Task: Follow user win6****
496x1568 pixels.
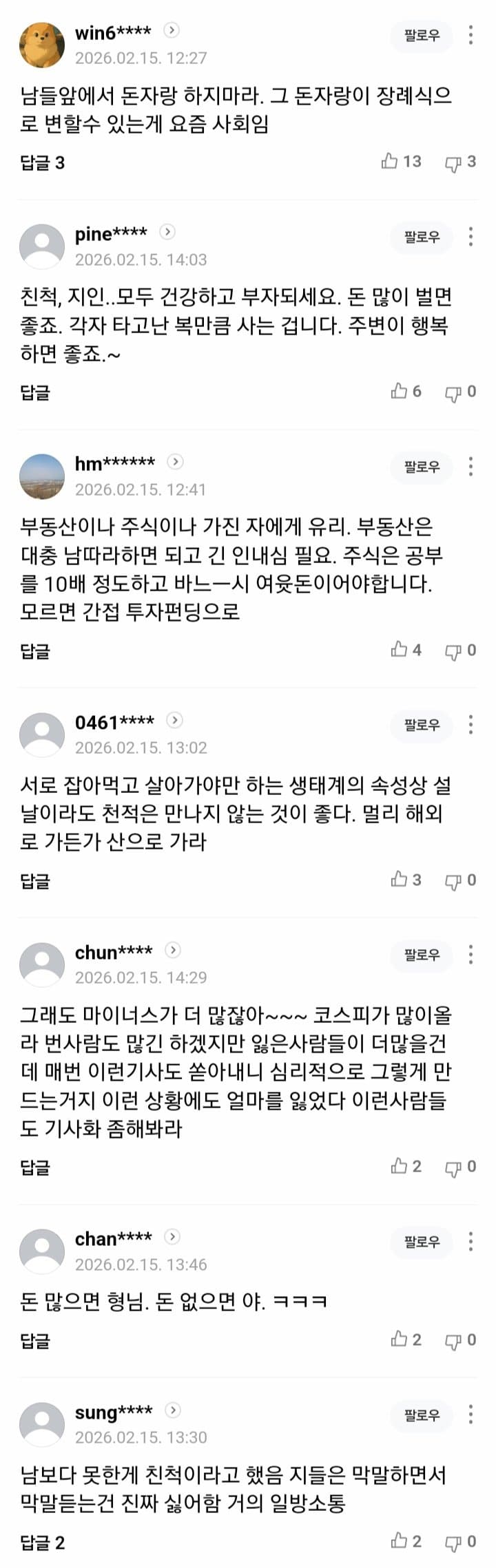Action: (422, 35)
